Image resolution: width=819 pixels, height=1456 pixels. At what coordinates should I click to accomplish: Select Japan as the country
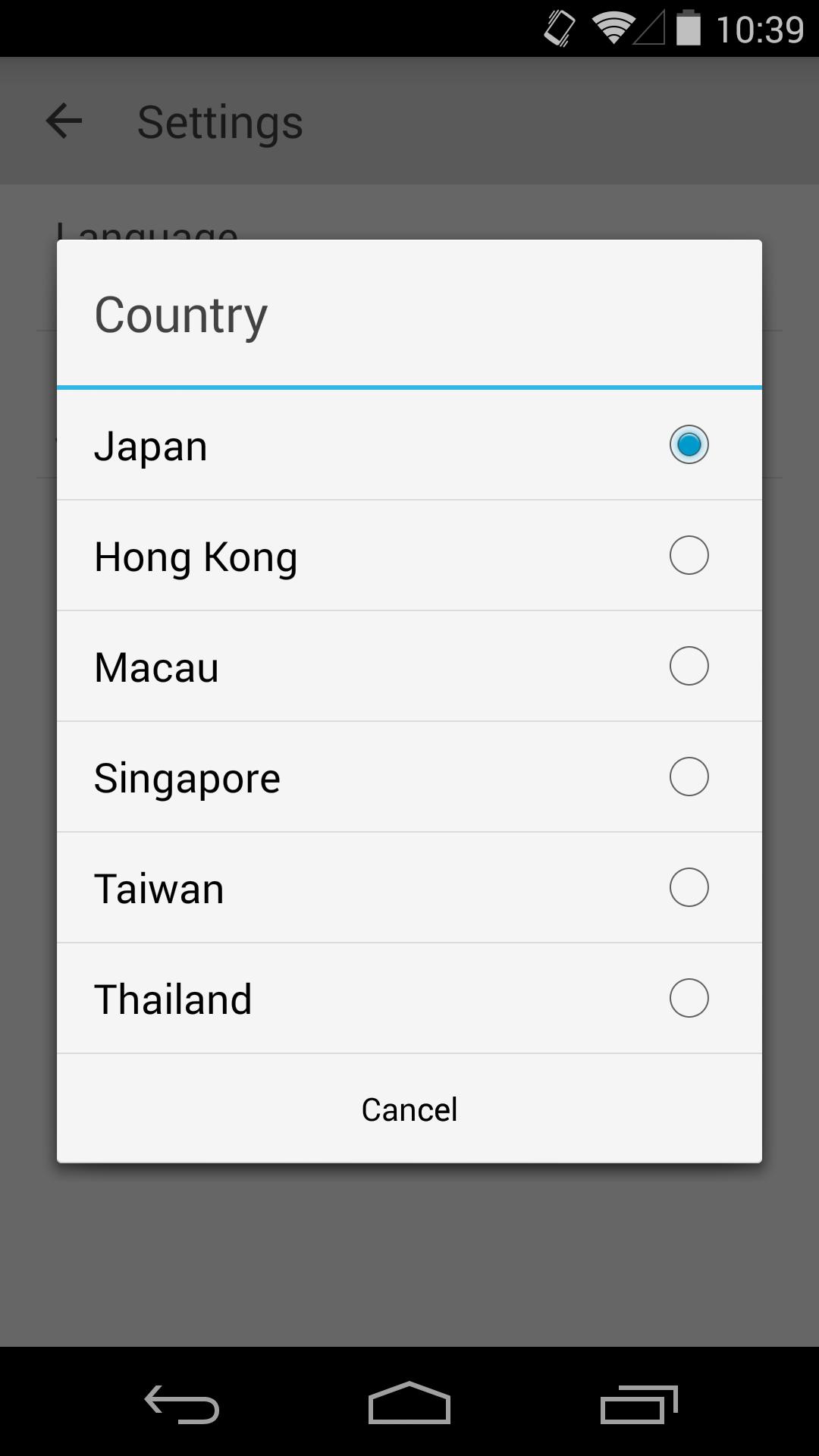pos(409,445)
